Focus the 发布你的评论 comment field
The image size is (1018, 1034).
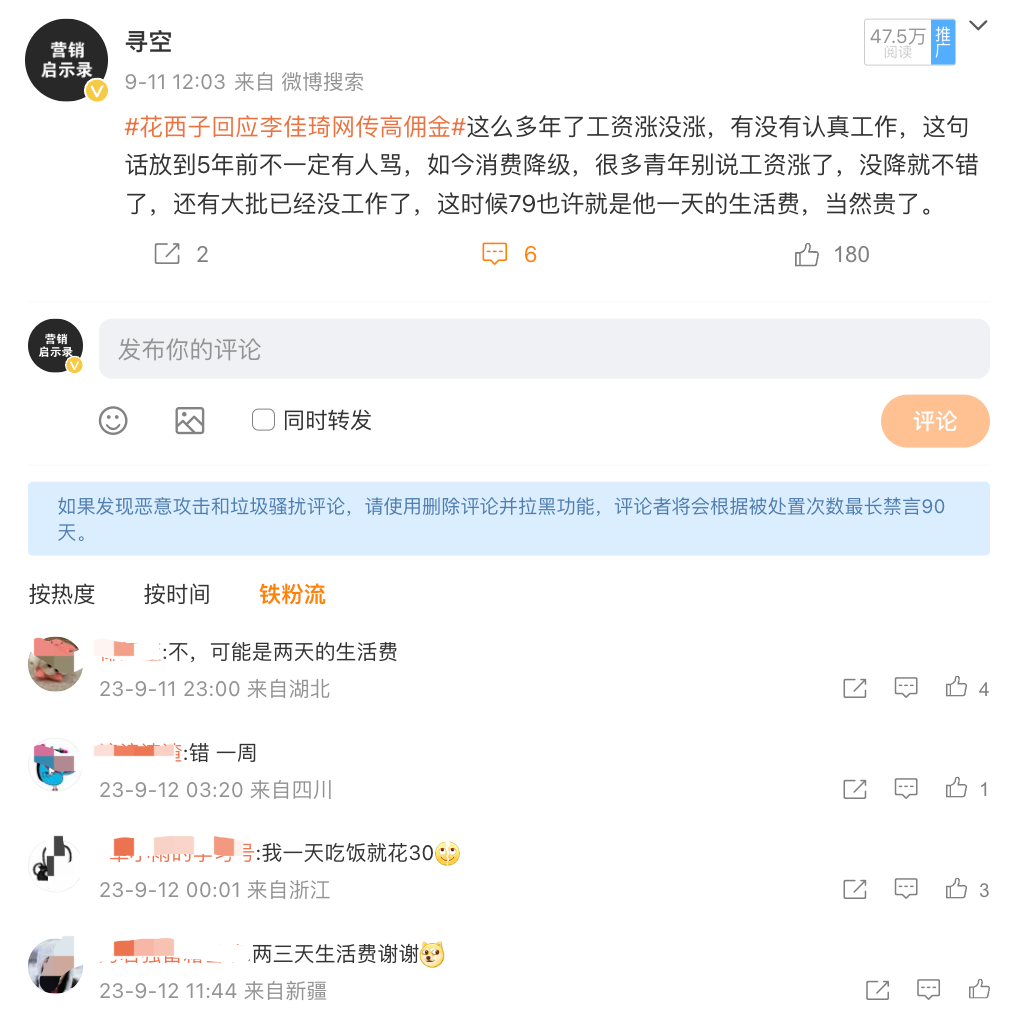(x=543, y=349)
